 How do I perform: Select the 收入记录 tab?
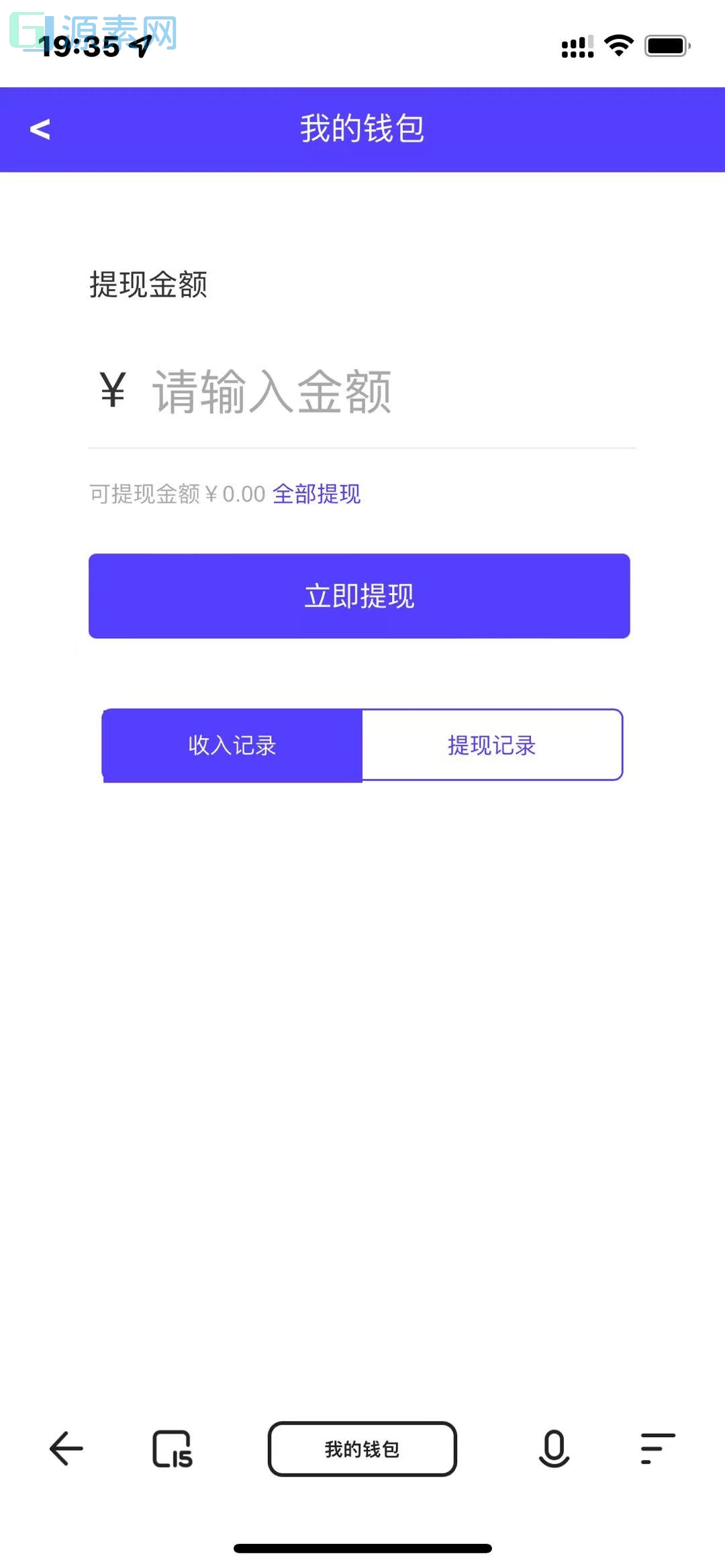point(231,745)
